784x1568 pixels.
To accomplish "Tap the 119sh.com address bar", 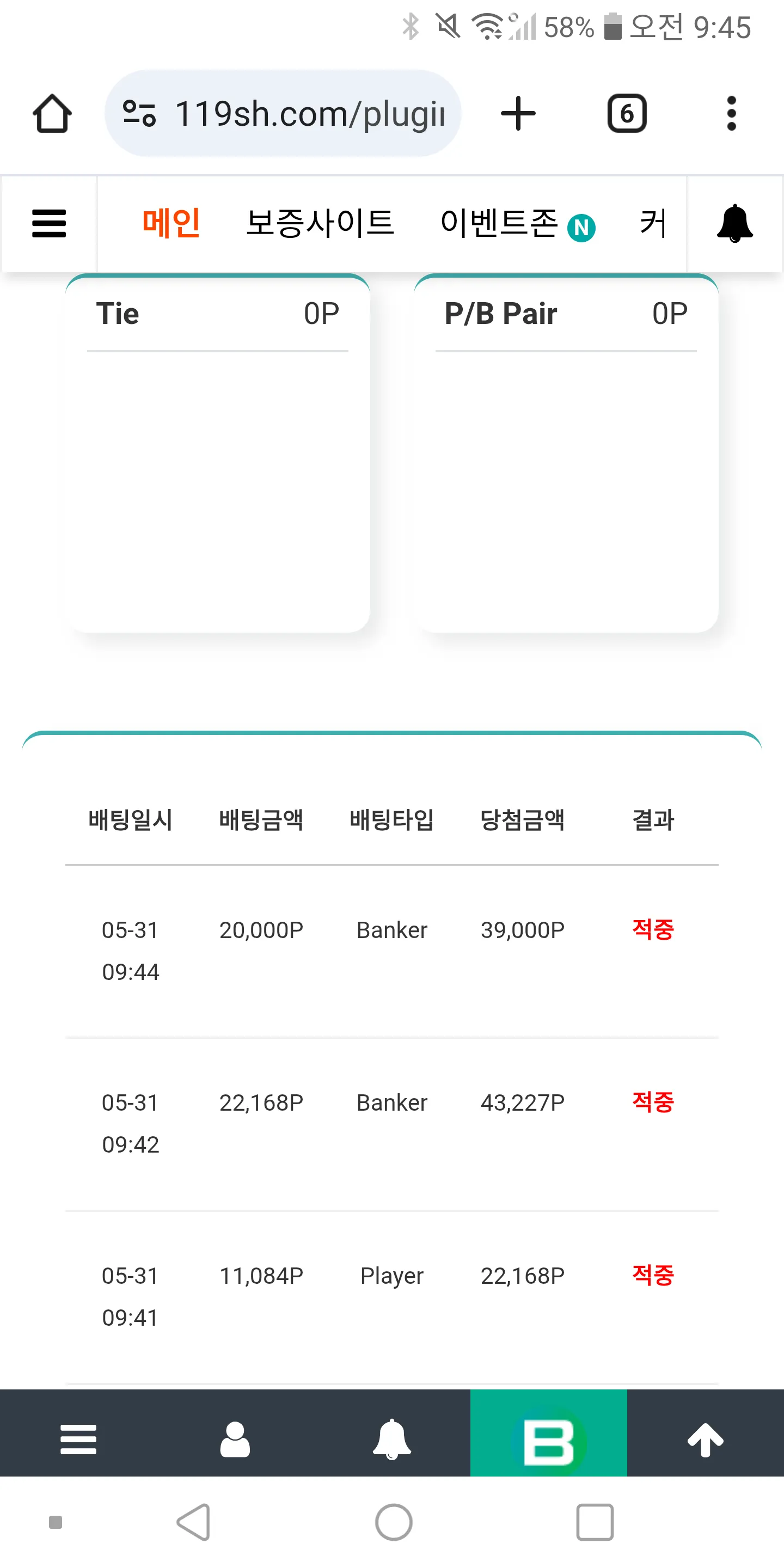I will [283, 113].
